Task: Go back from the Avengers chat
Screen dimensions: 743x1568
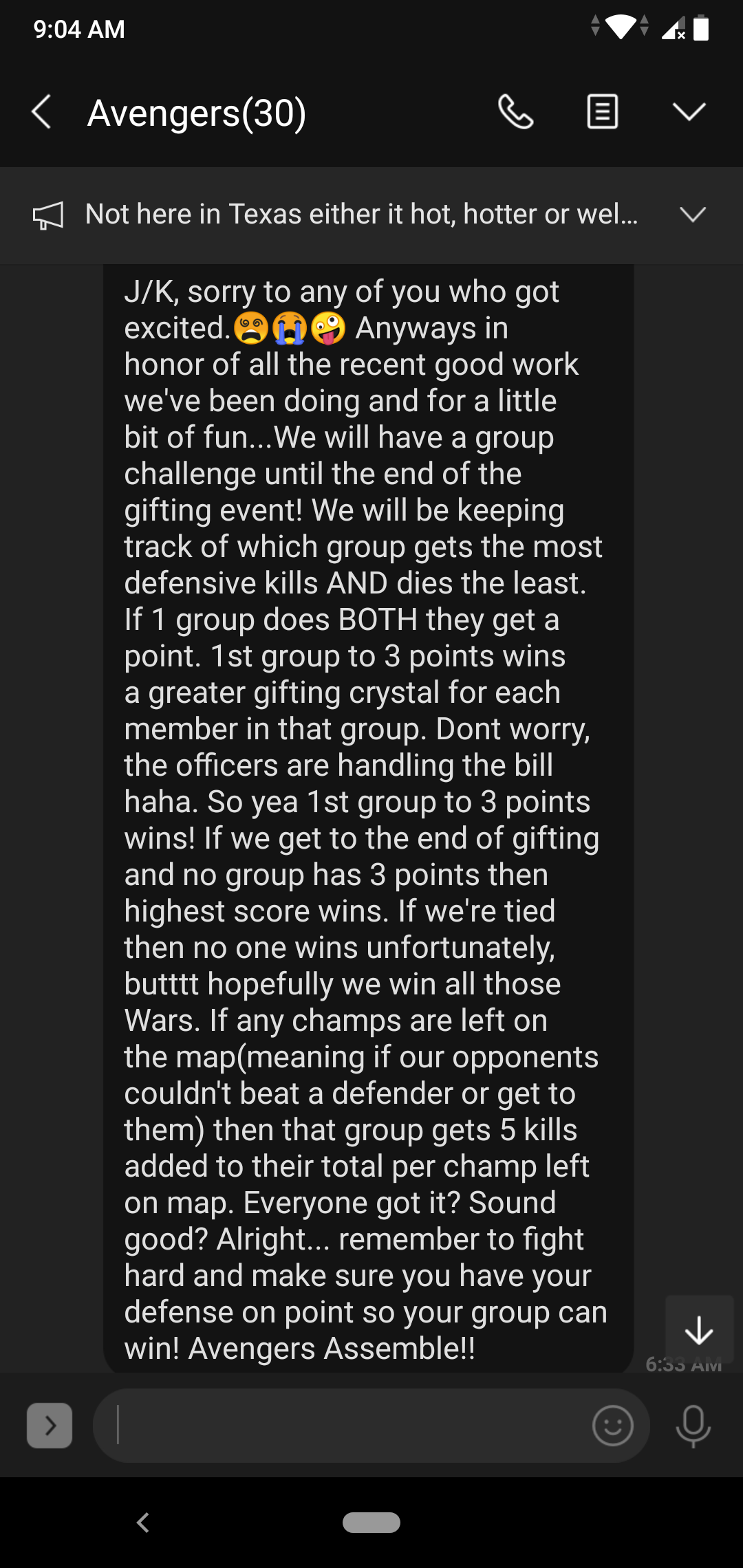Action: (41, 112)
